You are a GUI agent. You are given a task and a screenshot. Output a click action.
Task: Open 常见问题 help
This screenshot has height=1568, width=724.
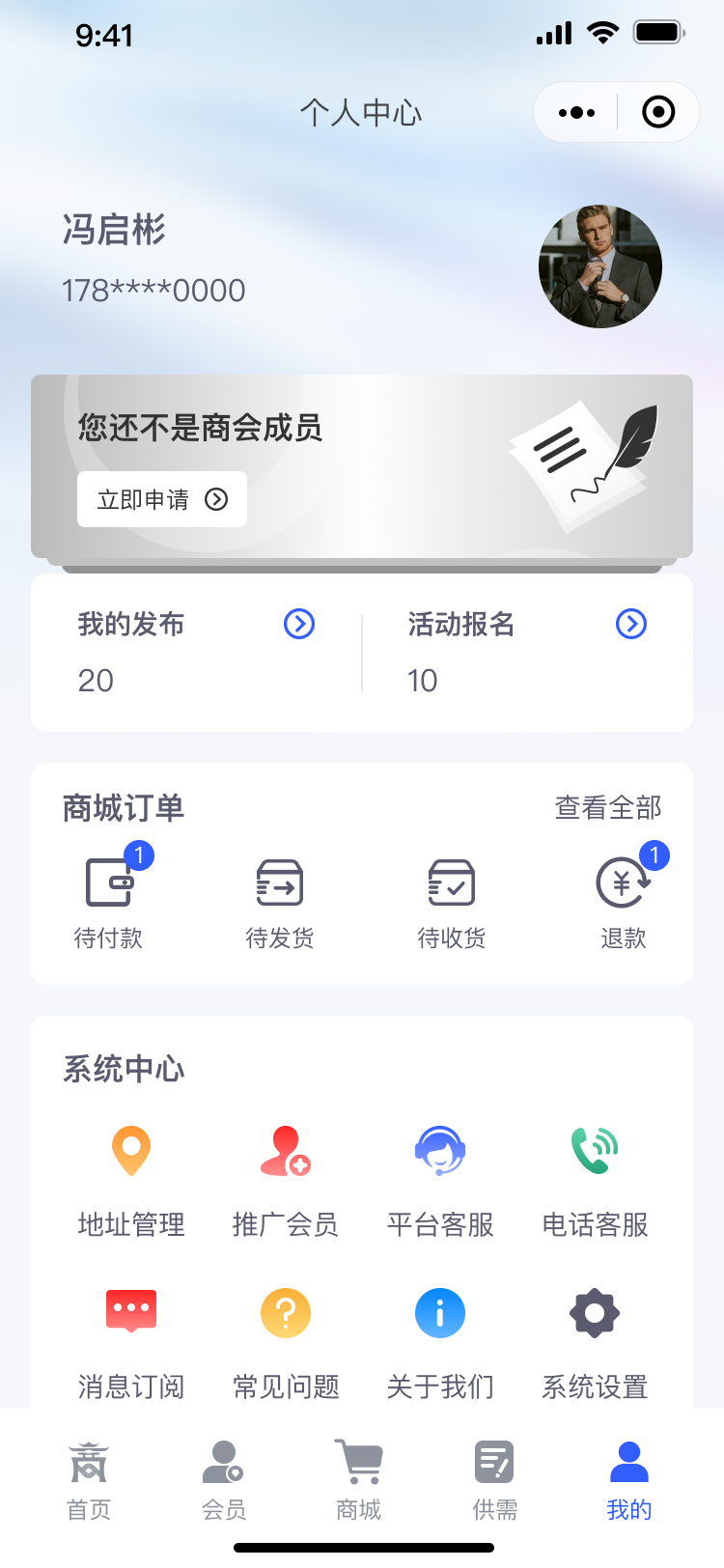coord(286,1344)
